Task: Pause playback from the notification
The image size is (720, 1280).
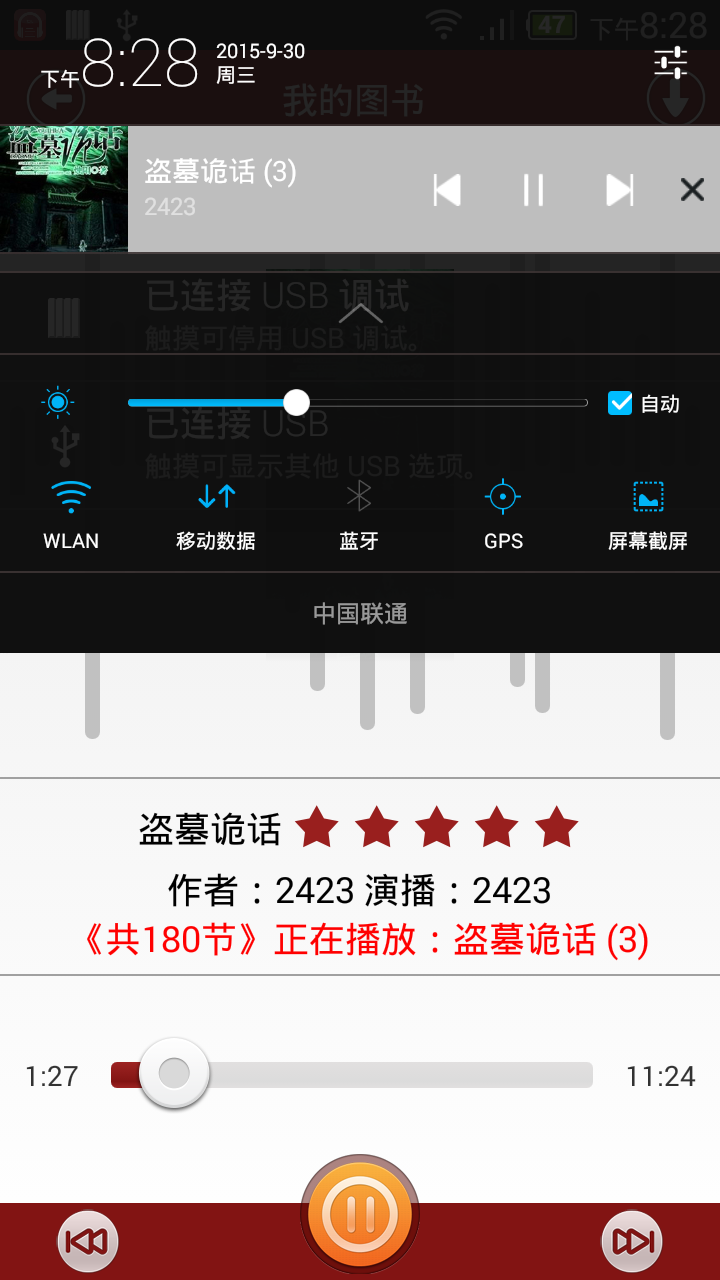Action: pyautogui.click(x=533, y=190)
